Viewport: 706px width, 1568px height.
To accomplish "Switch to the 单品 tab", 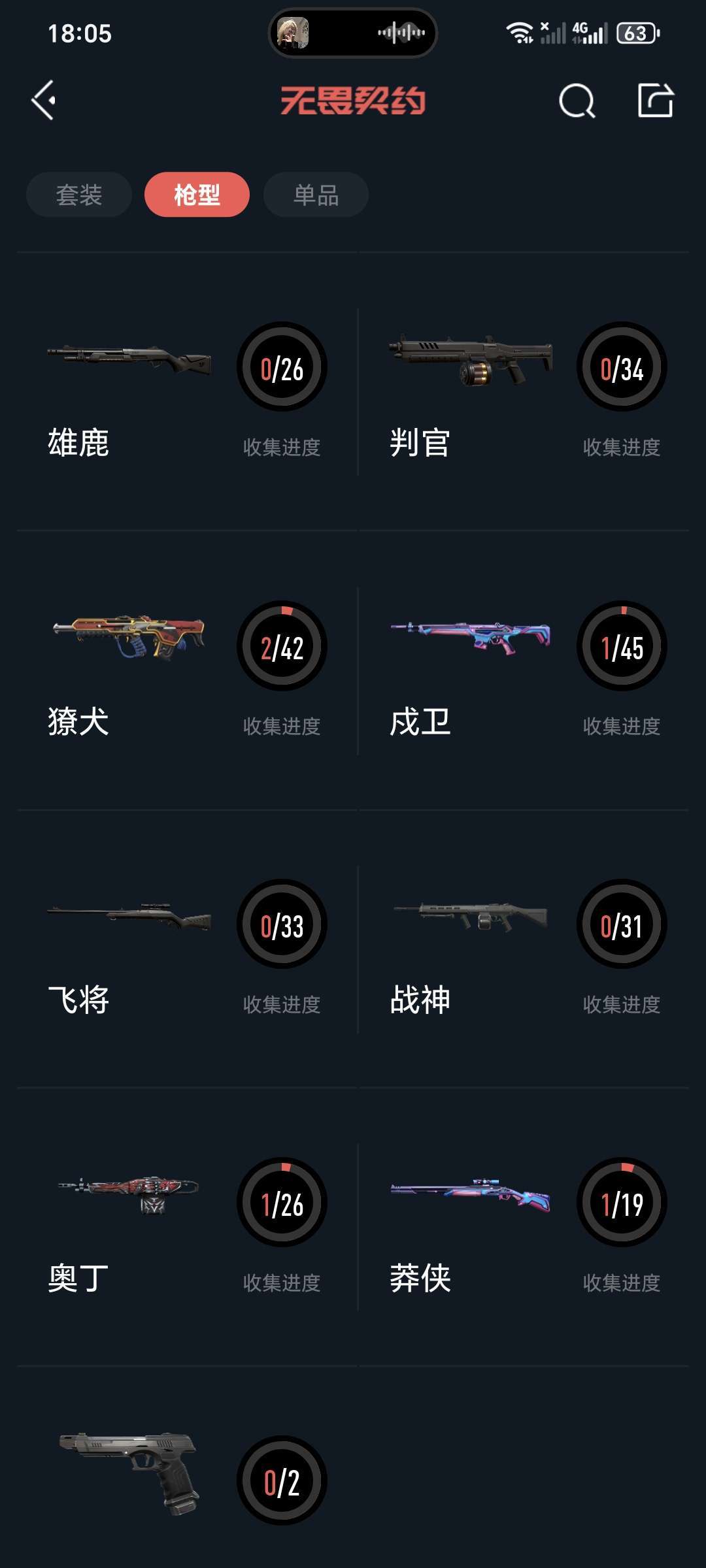I will pos(314,194).
